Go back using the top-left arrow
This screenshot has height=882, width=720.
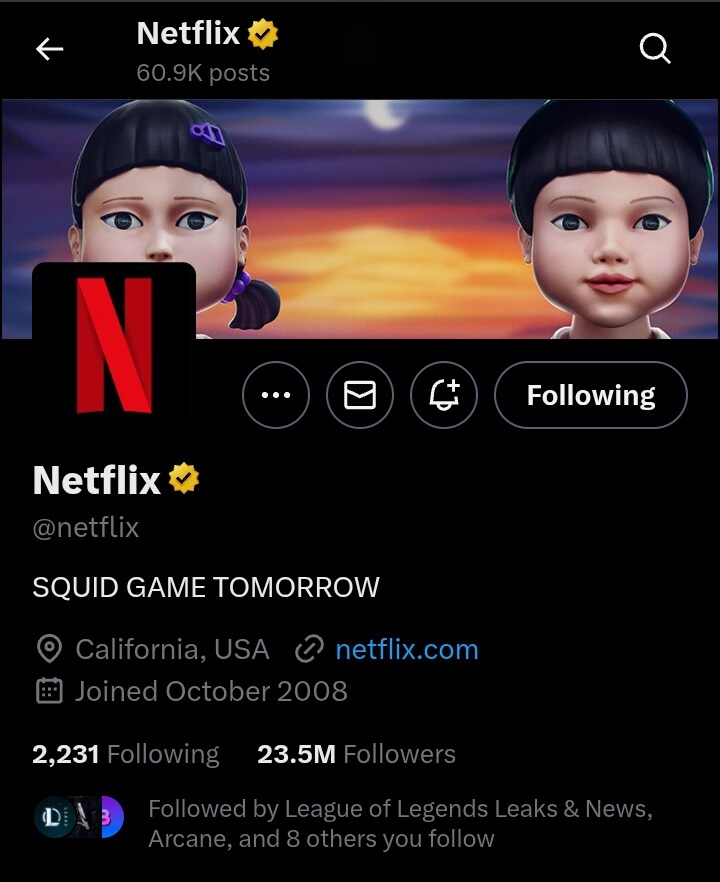pyautogui.click(x=49, y=49)
